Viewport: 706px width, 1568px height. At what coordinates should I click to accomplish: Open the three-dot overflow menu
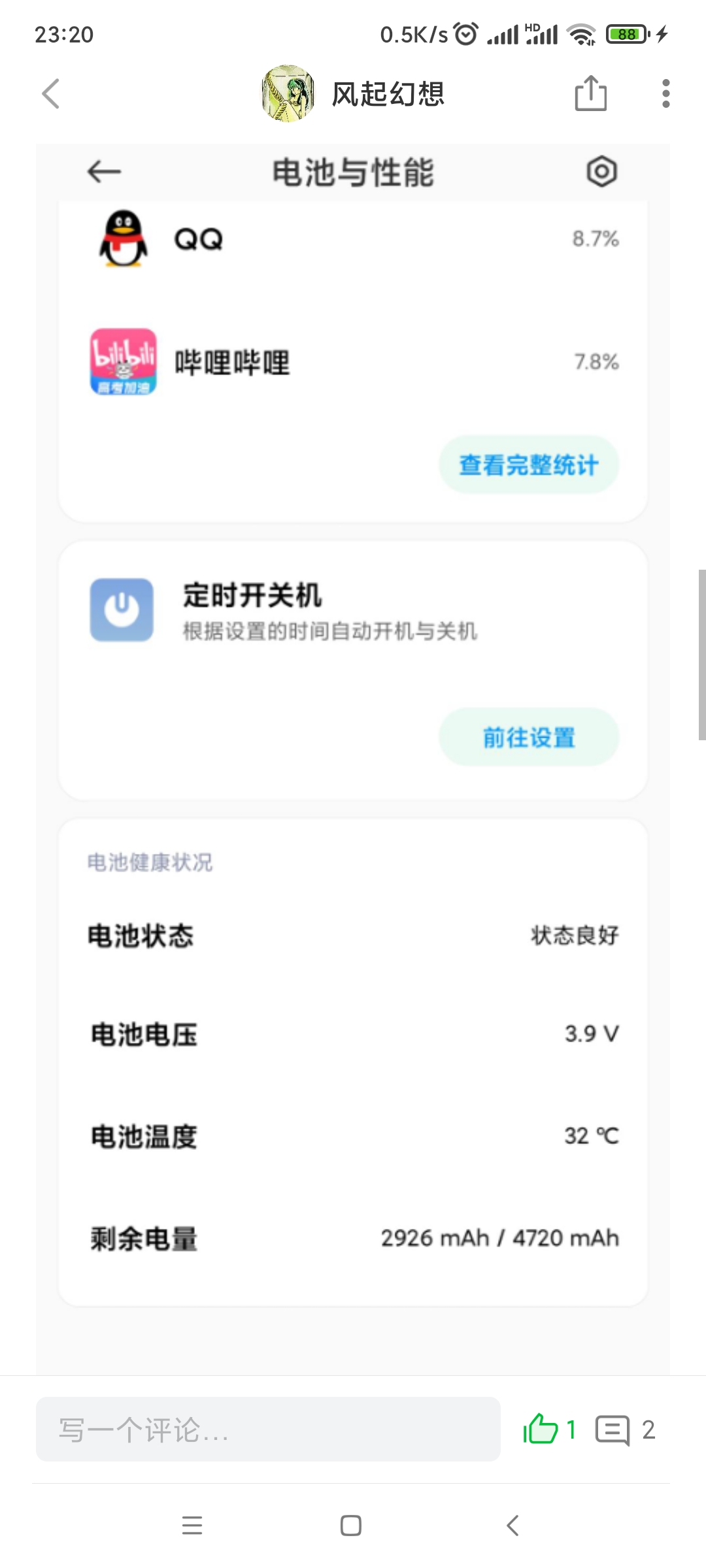coord(665,93)
